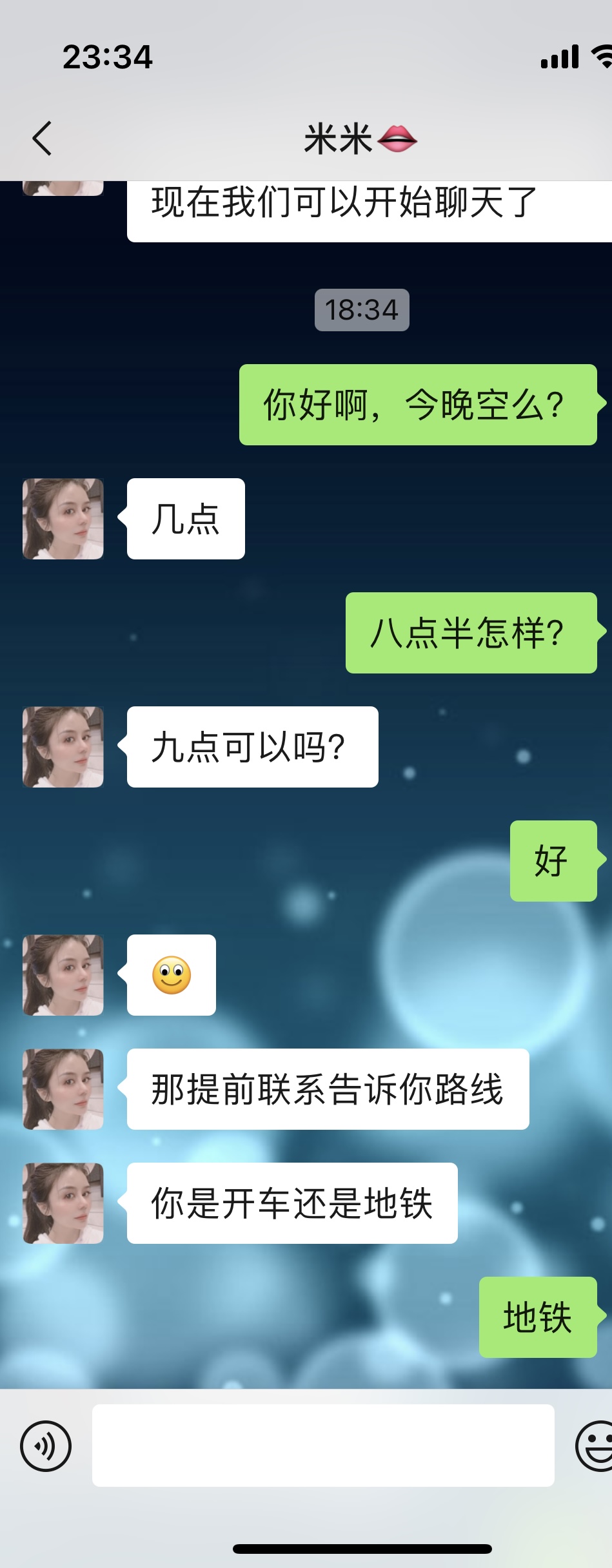Focus the message text field
This screenshot has height=1568, width=612.
(323, 1446)
